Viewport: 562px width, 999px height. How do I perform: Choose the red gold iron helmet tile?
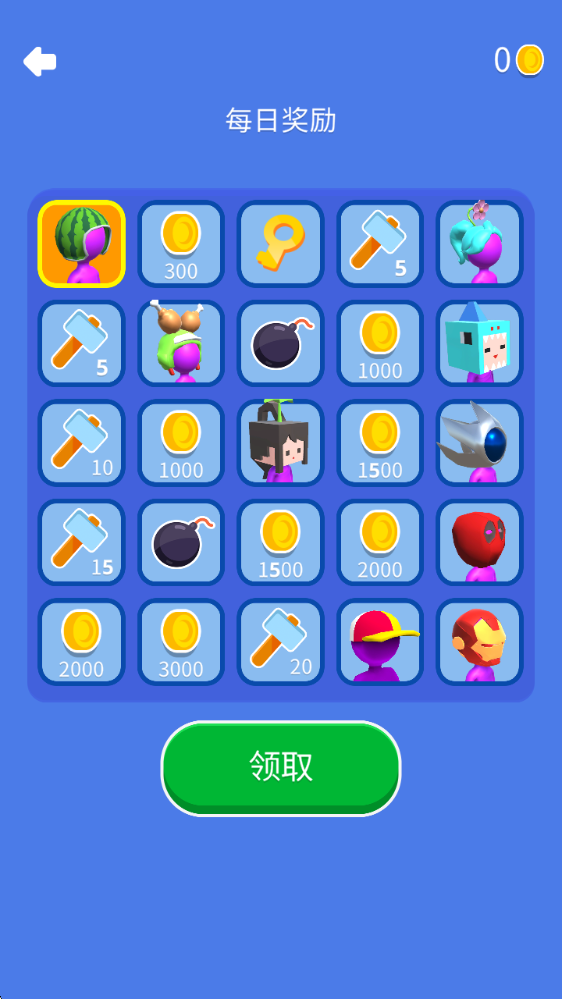click(x=480, y=642)
